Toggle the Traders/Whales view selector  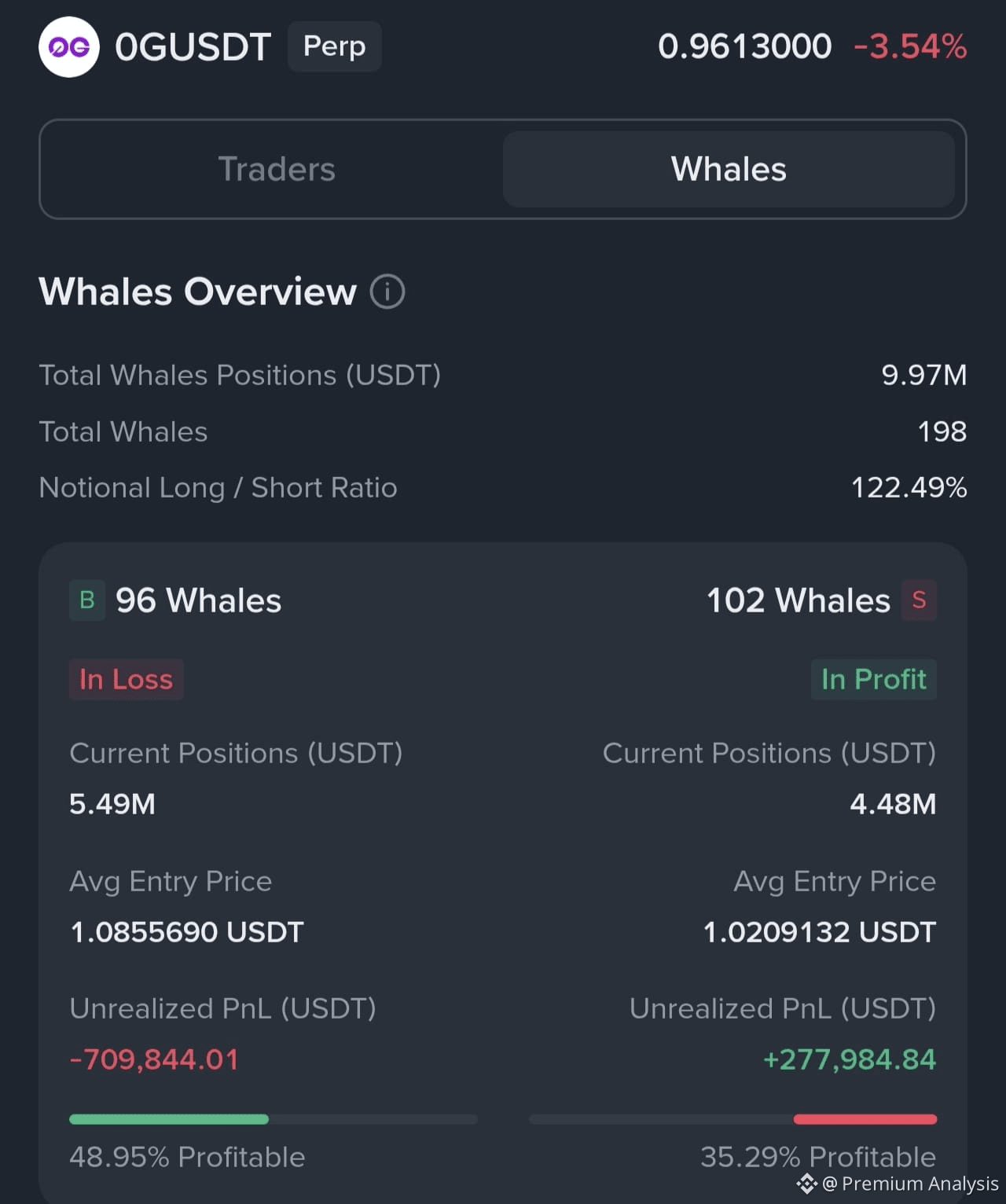tap(503, 169)
